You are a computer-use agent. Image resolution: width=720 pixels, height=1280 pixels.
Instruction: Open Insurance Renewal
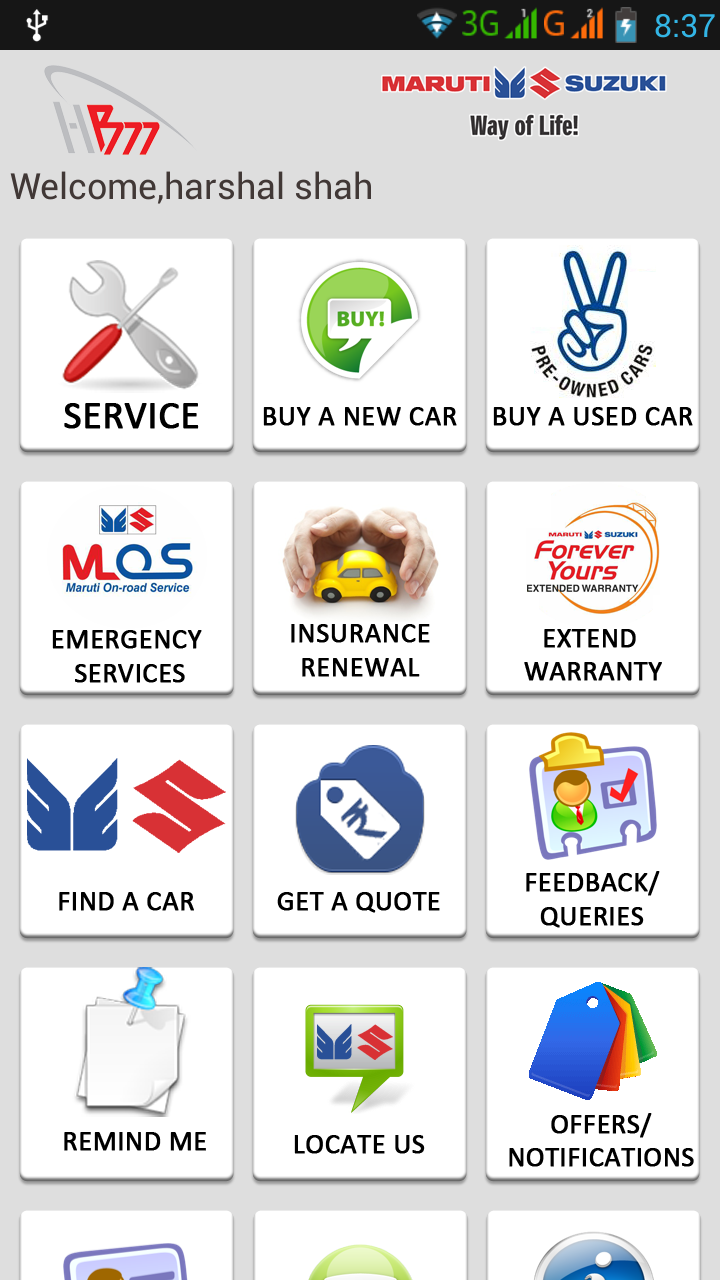(359, 588)
